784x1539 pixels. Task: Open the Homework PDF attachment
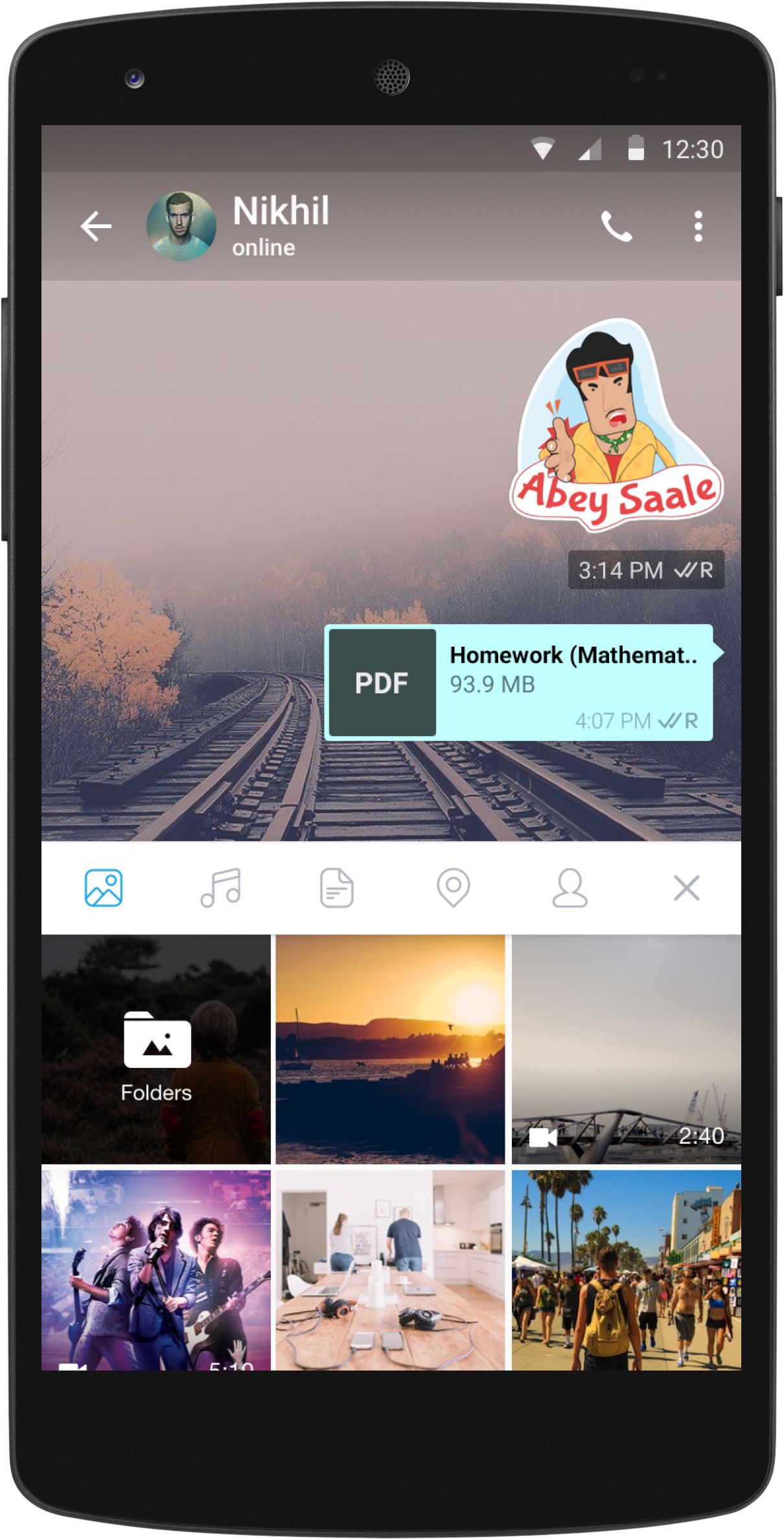click(x=518, y=682)
